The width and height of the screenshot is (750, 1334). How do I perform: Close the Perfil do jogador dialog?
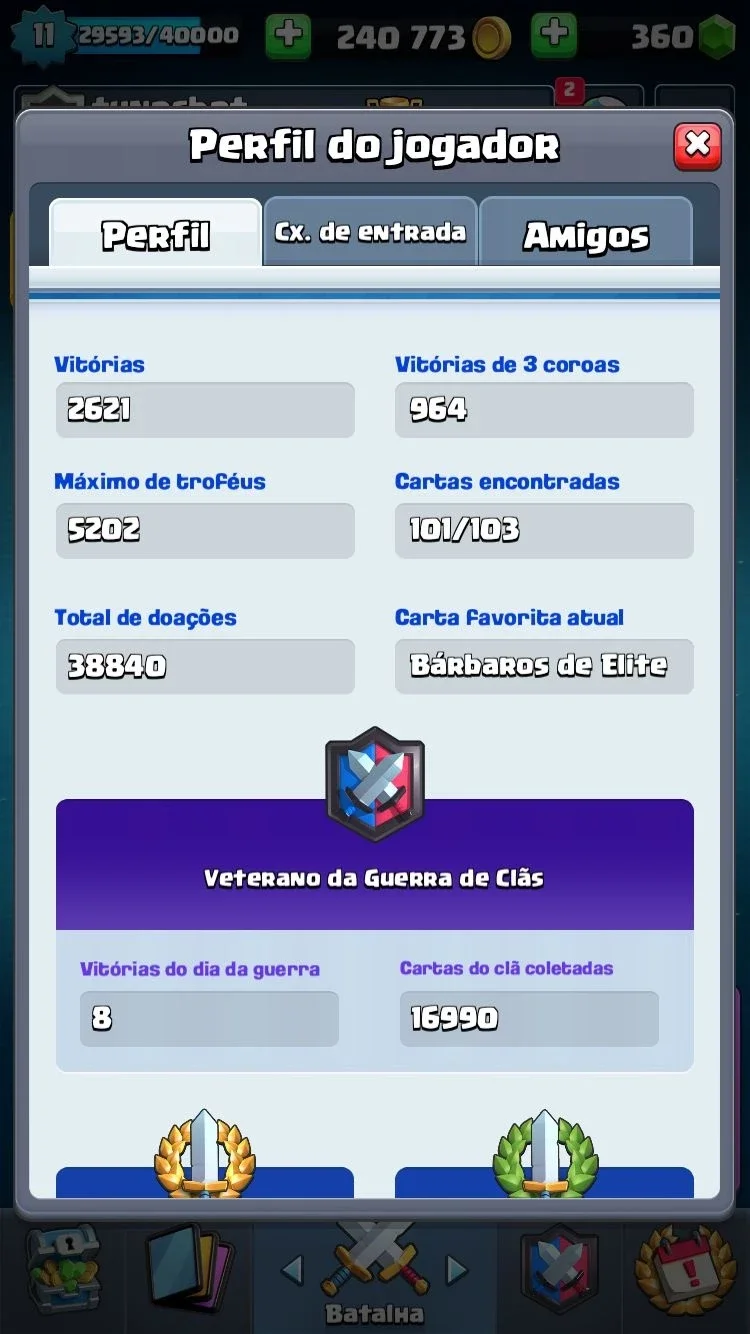point(697,146)
